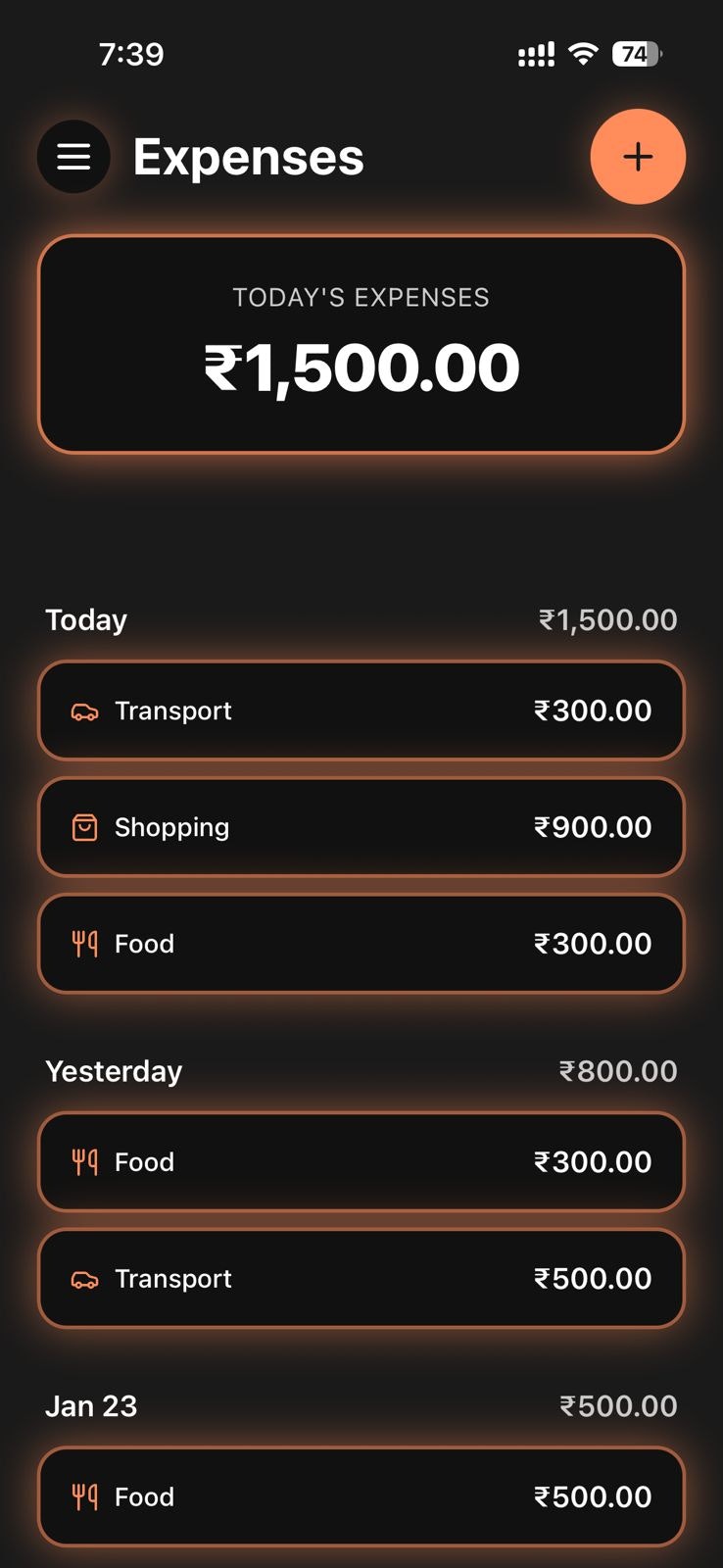
Task: Collapse the Jan 23 section
Action: 91,1405
